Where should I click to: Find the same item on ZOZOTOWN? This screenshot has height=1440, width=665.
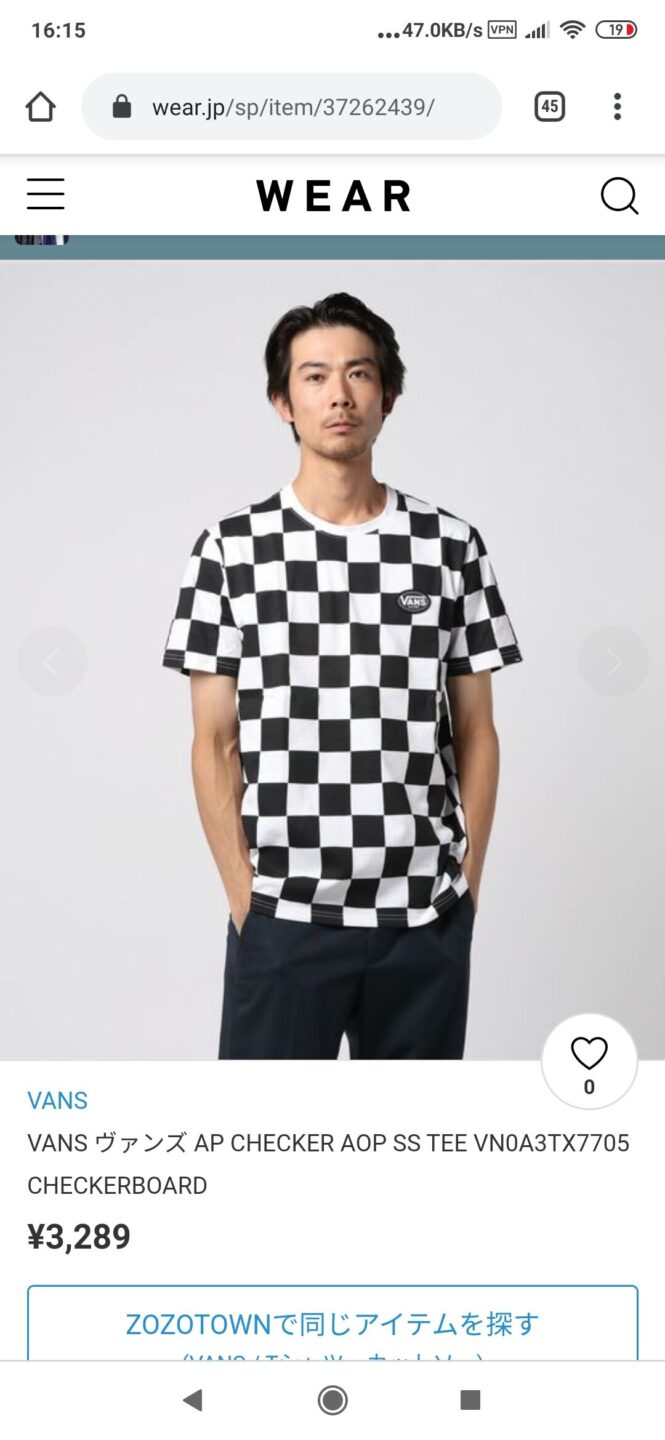332,1324
